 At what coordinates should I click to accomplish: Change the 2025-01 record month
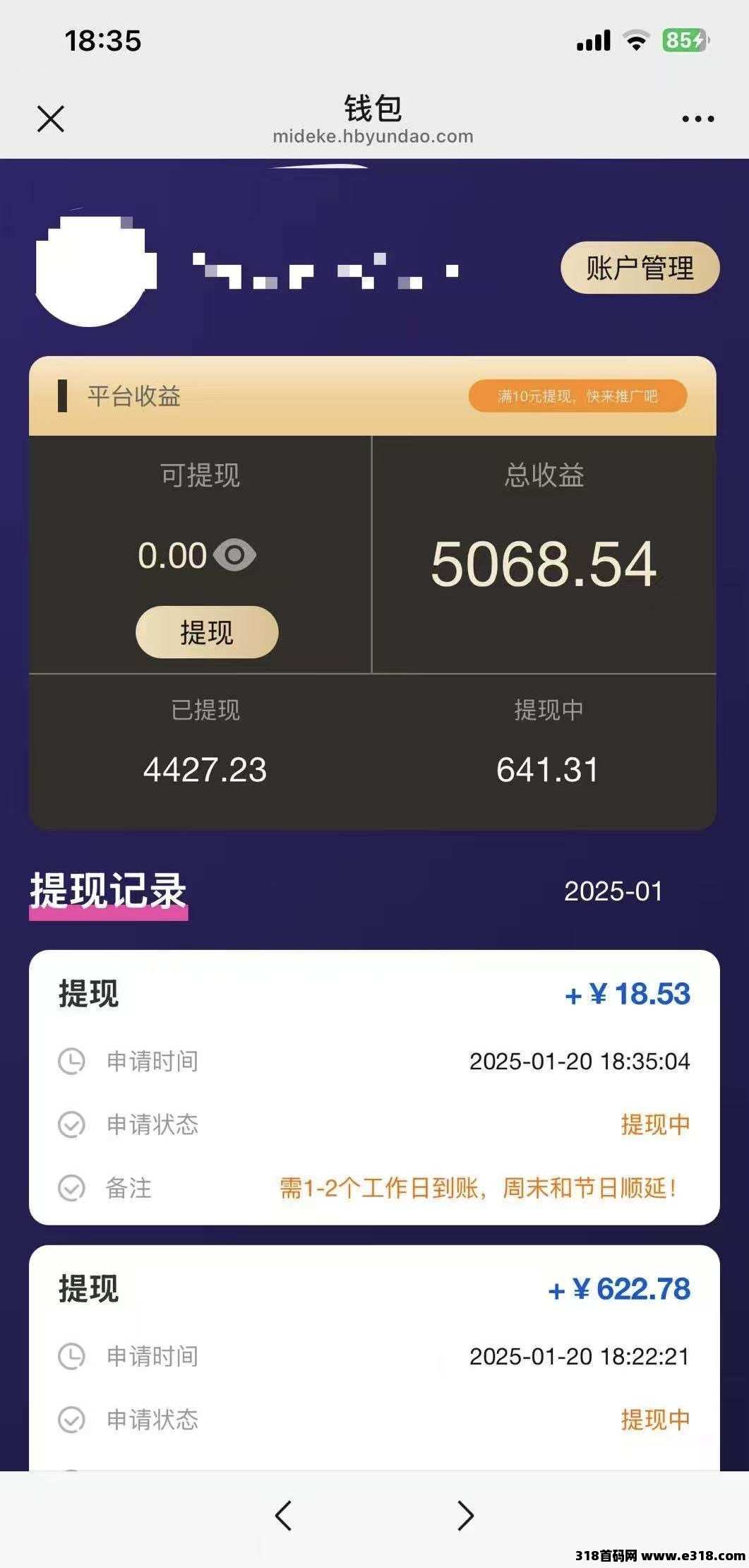[x=613, y=891]
